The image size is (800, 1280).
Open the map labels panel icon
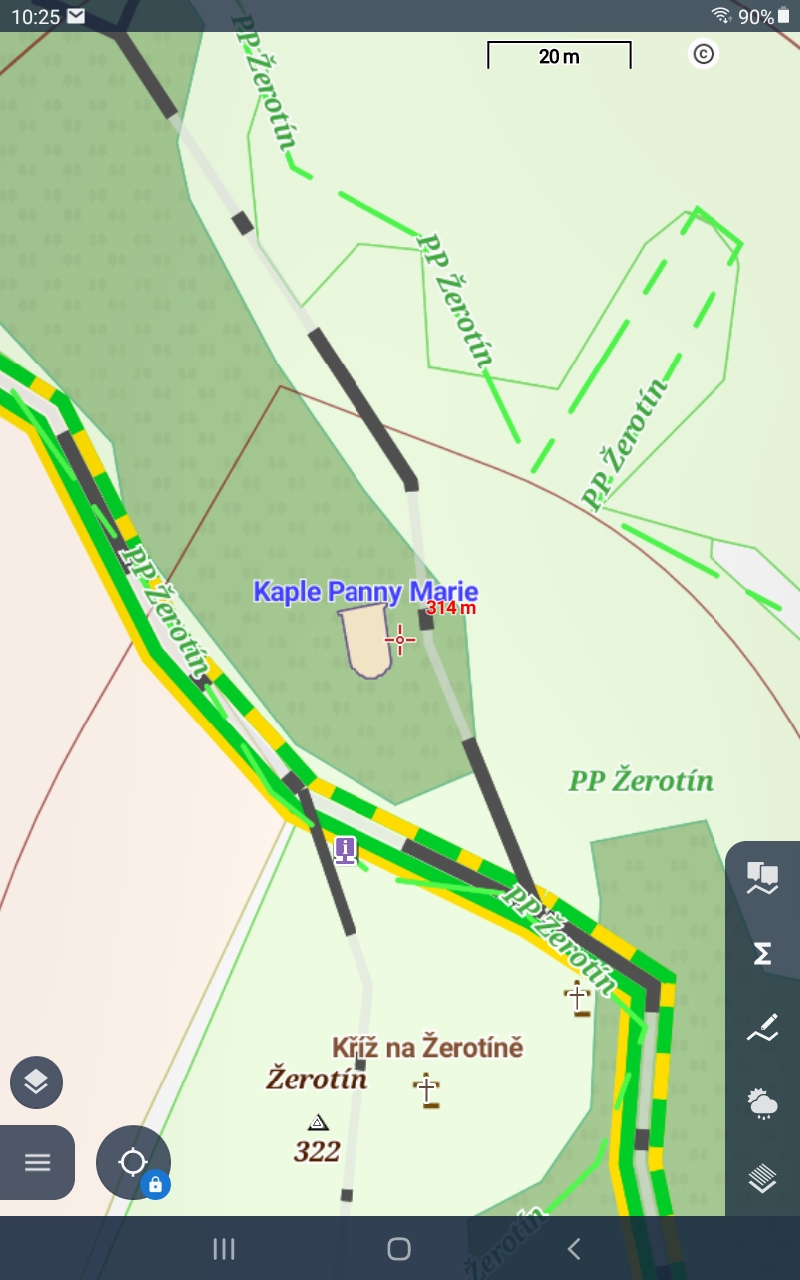click(762, 877)
